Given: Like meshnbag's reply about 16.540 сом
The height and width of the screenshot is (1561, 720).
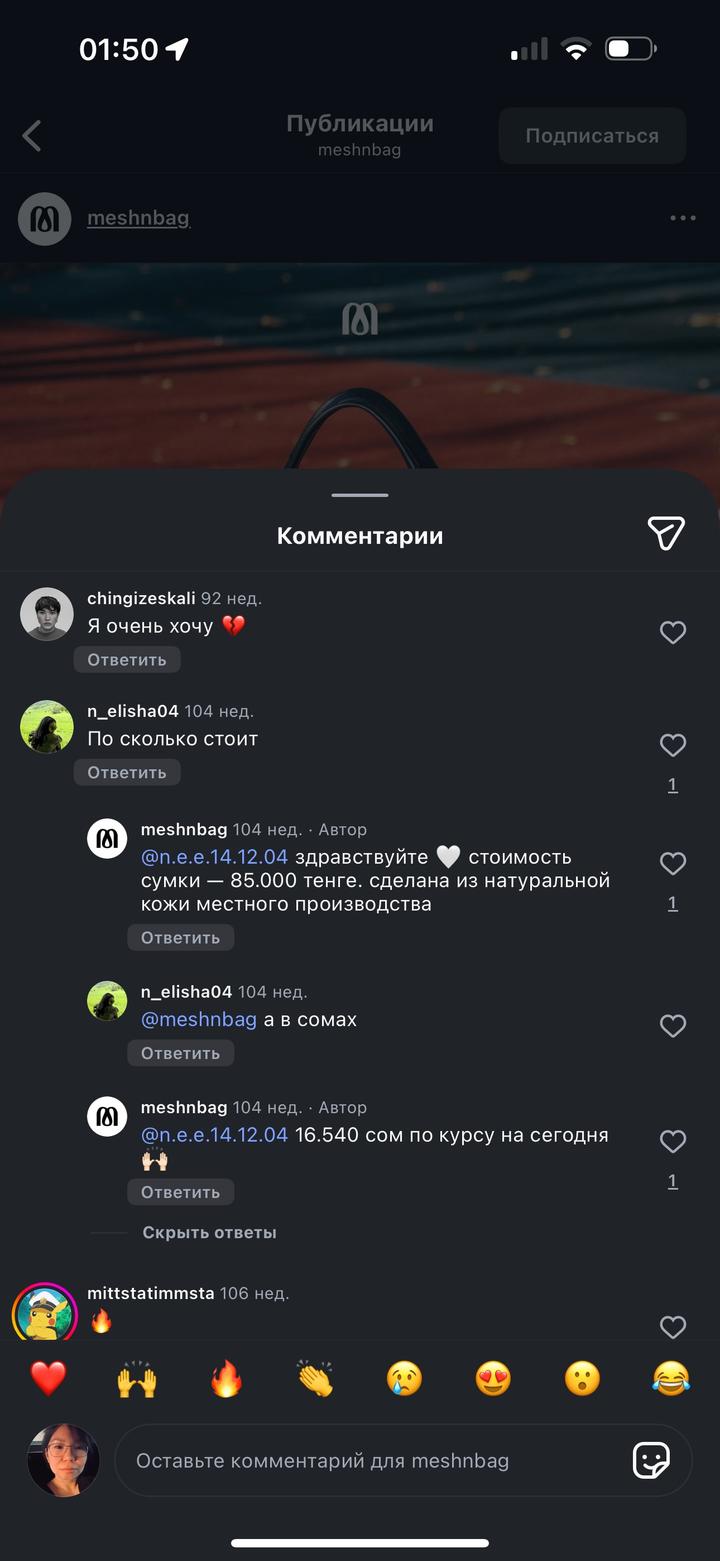Looking at the screenshot, I should 673,1141.
